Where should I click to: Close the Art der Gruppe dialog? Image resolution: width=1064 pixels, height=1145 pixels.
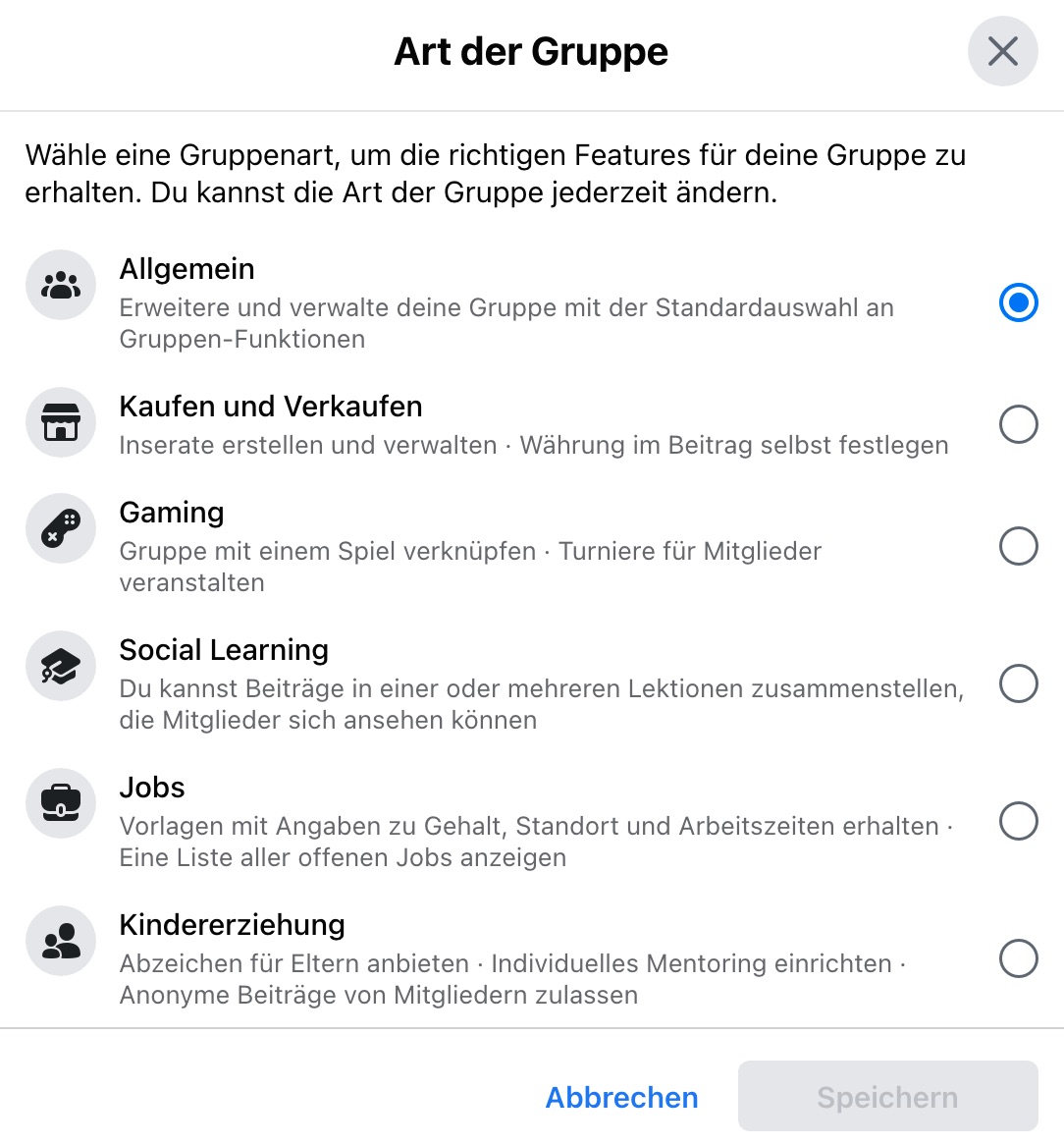click(1002, 51)
